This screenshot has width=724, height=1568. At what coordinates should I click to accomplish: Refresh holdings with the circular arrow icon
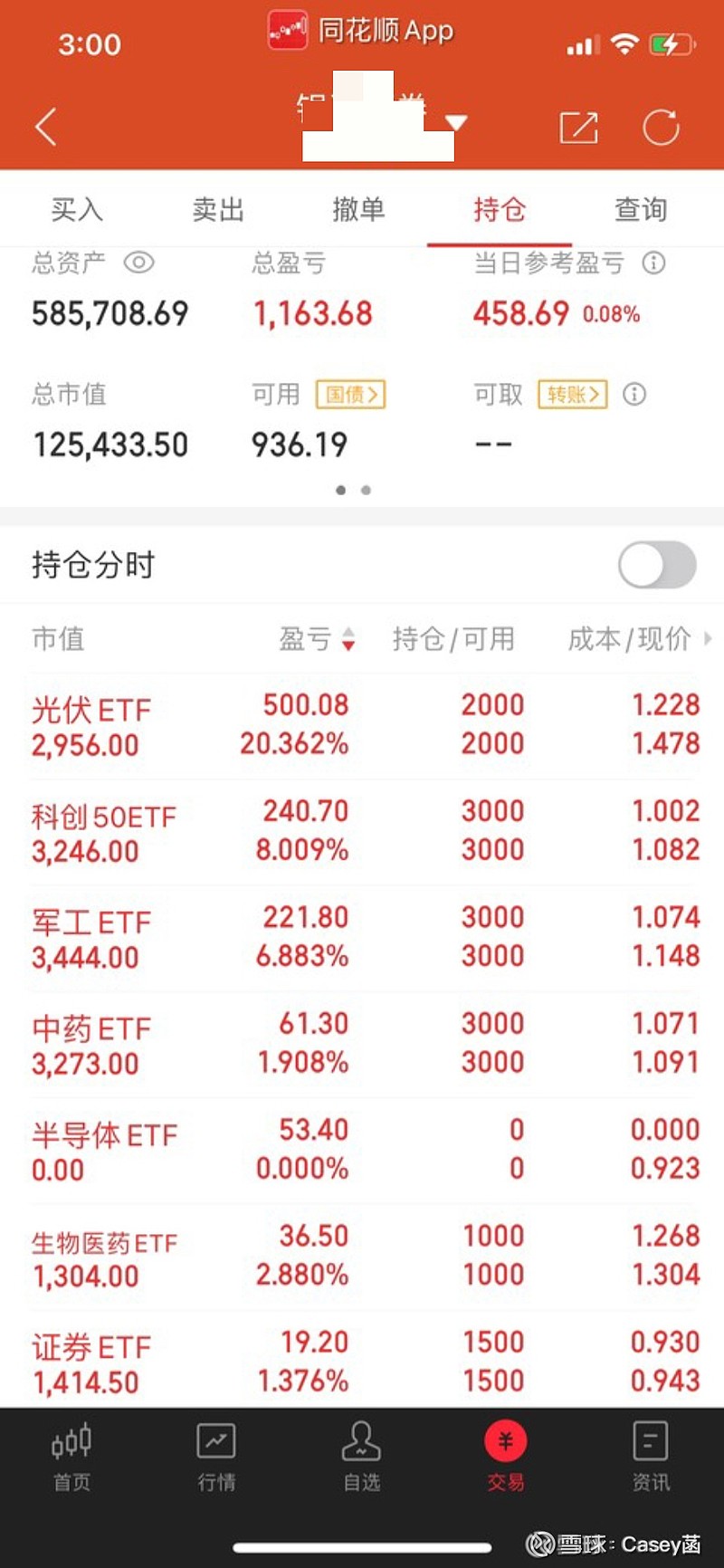click(661, 128)
